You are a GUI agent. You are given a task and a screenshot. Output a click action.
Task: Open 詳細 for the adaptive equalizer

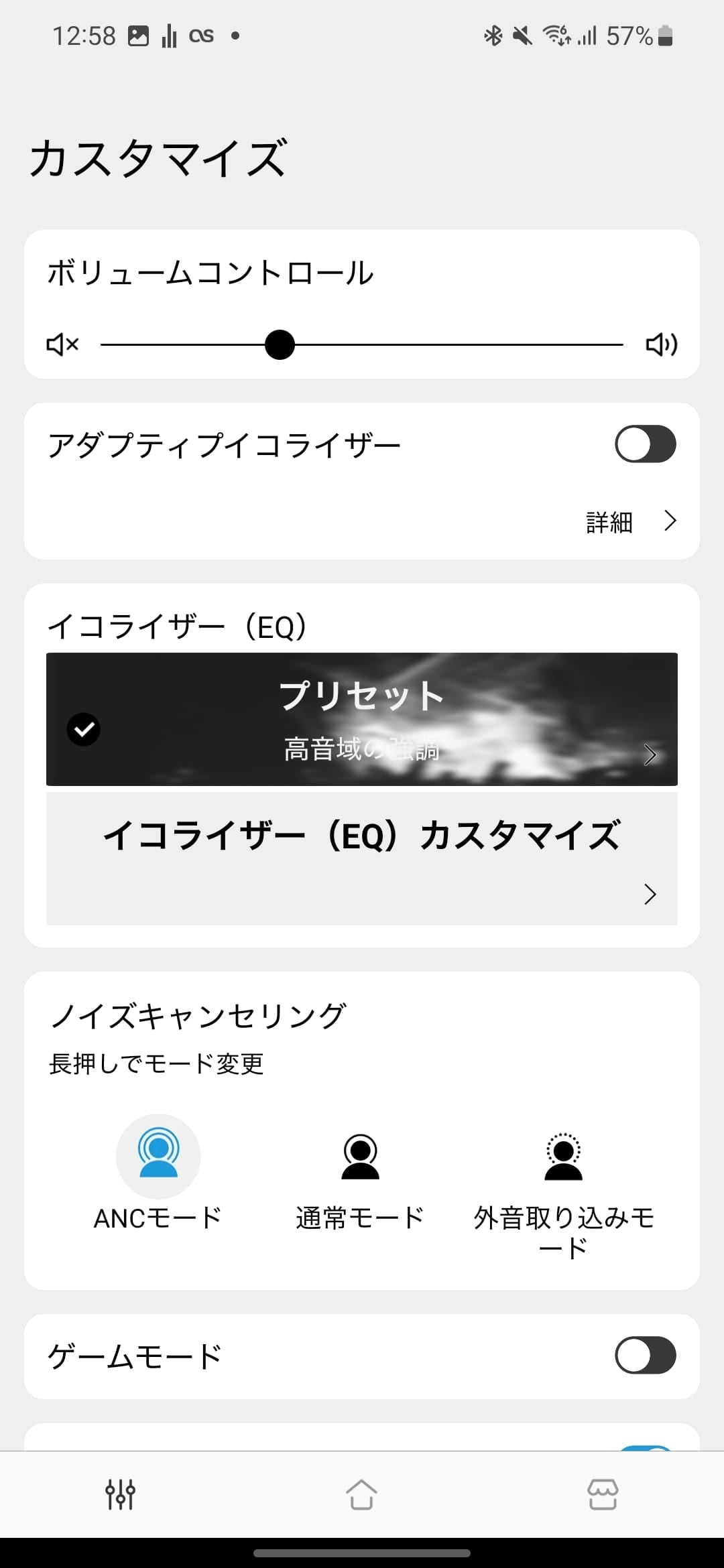630,521
